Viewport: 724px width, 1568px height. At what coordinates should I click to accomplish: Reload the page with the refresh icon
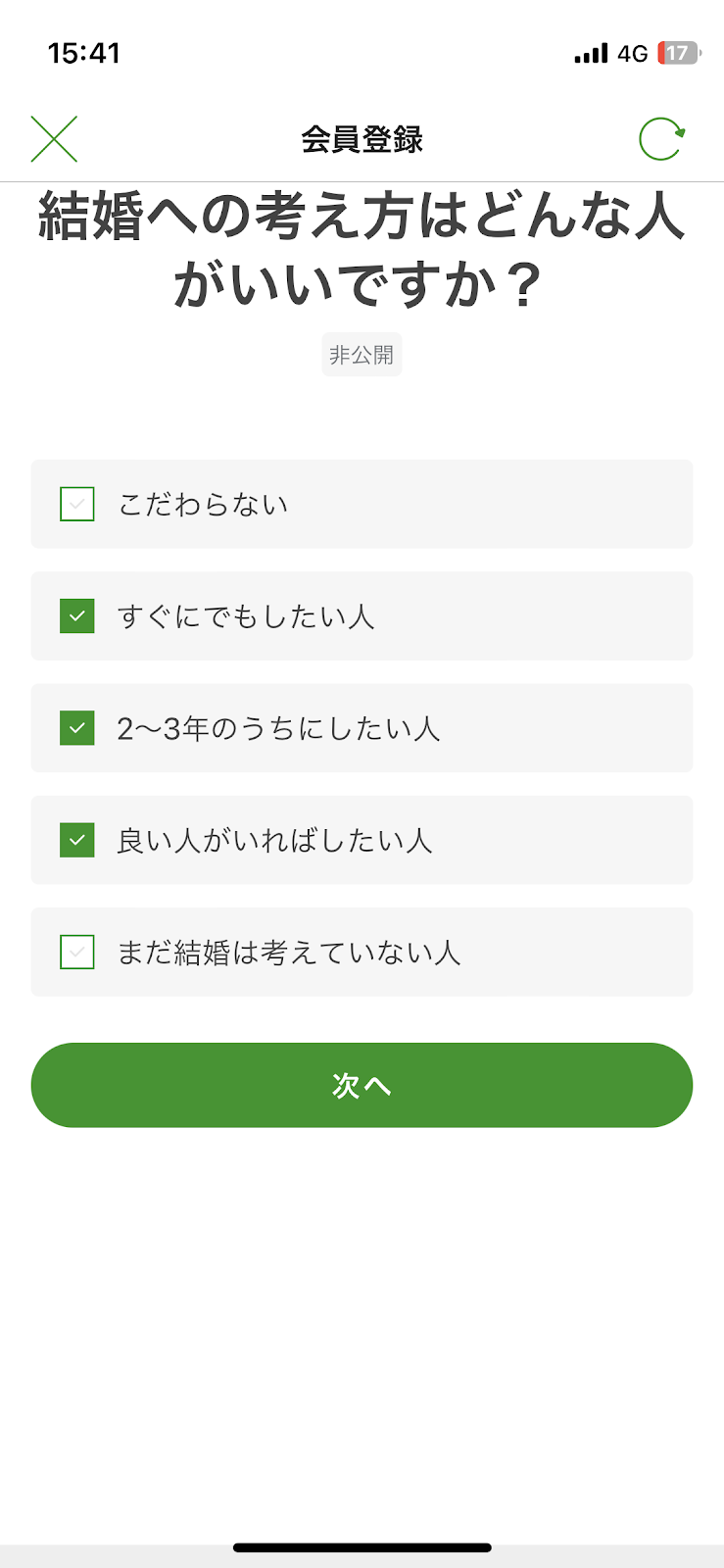tap(662, 139)
